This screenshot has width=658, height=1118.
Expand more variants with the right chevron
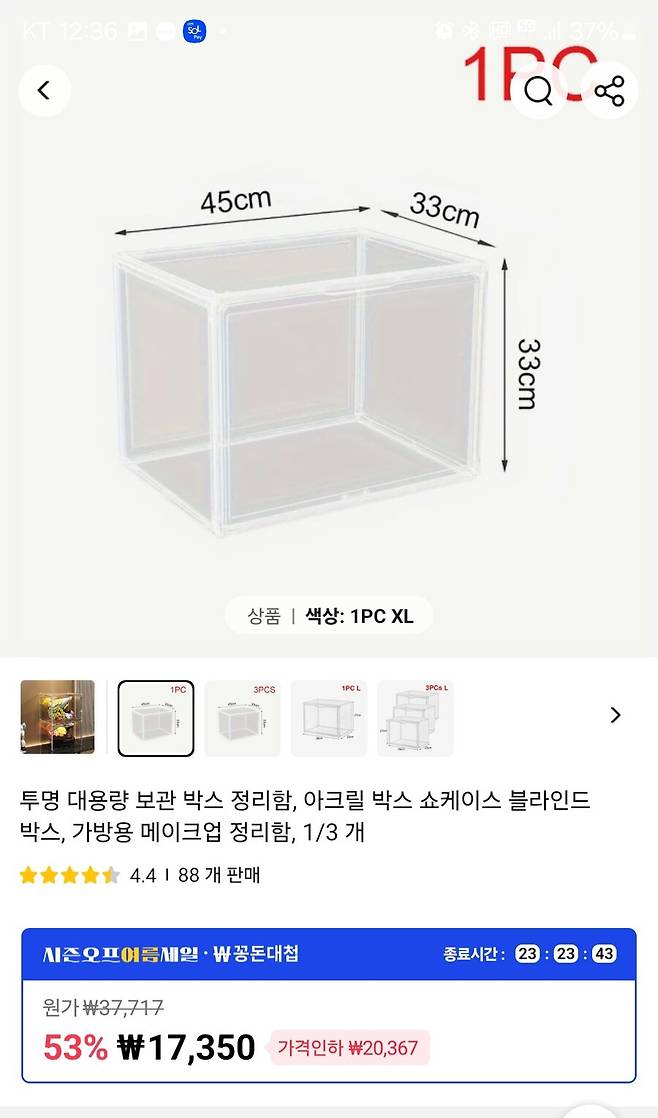(x=615, y=715)
